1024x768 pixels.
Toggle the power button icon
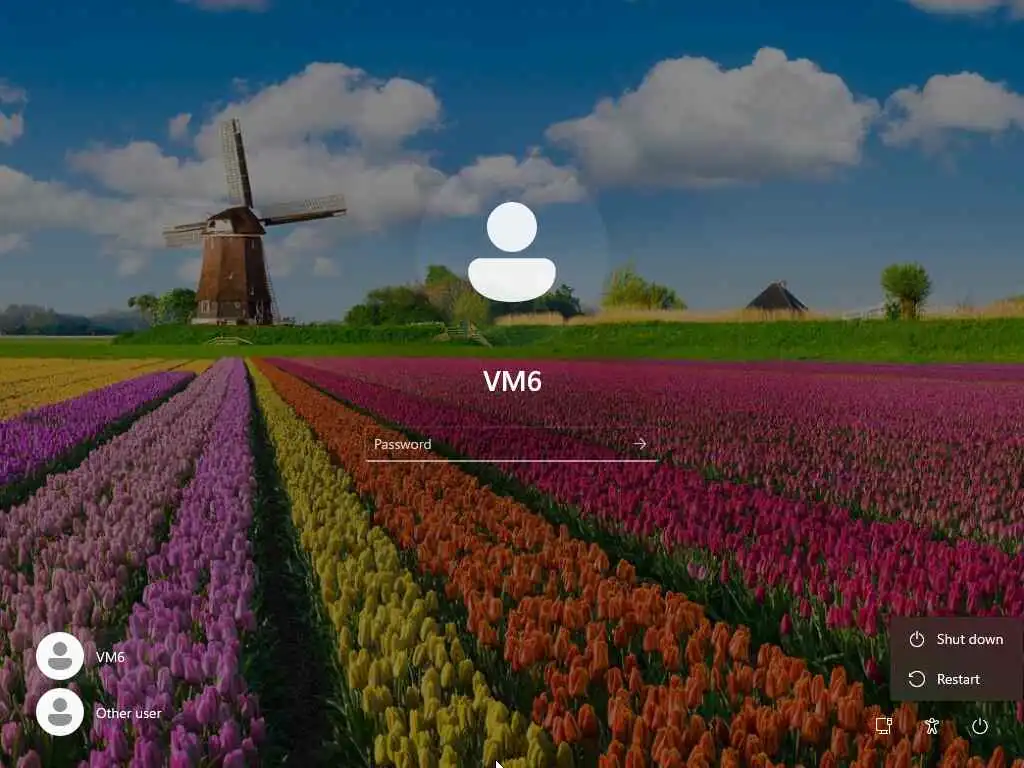coord(980,726)
